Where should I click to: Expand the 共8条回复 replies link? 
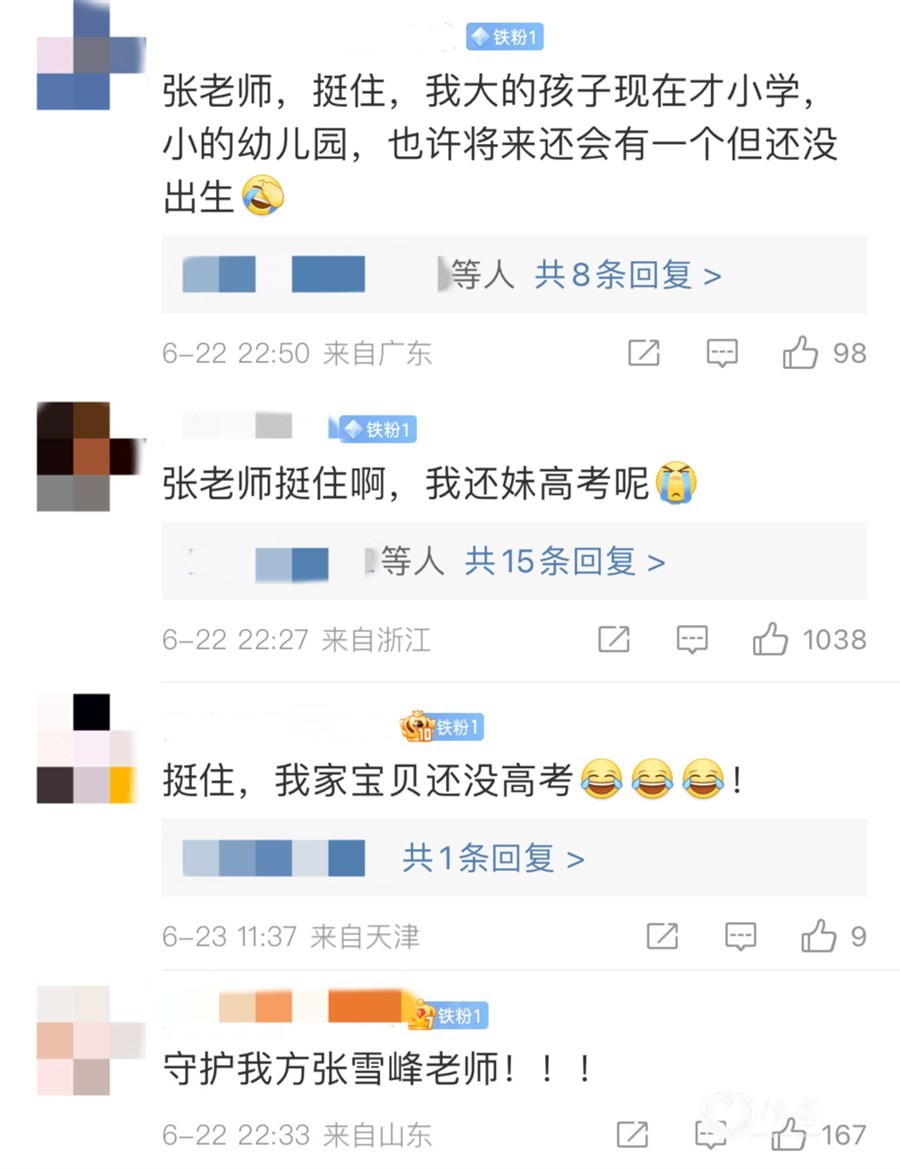[x=627, y=274]
